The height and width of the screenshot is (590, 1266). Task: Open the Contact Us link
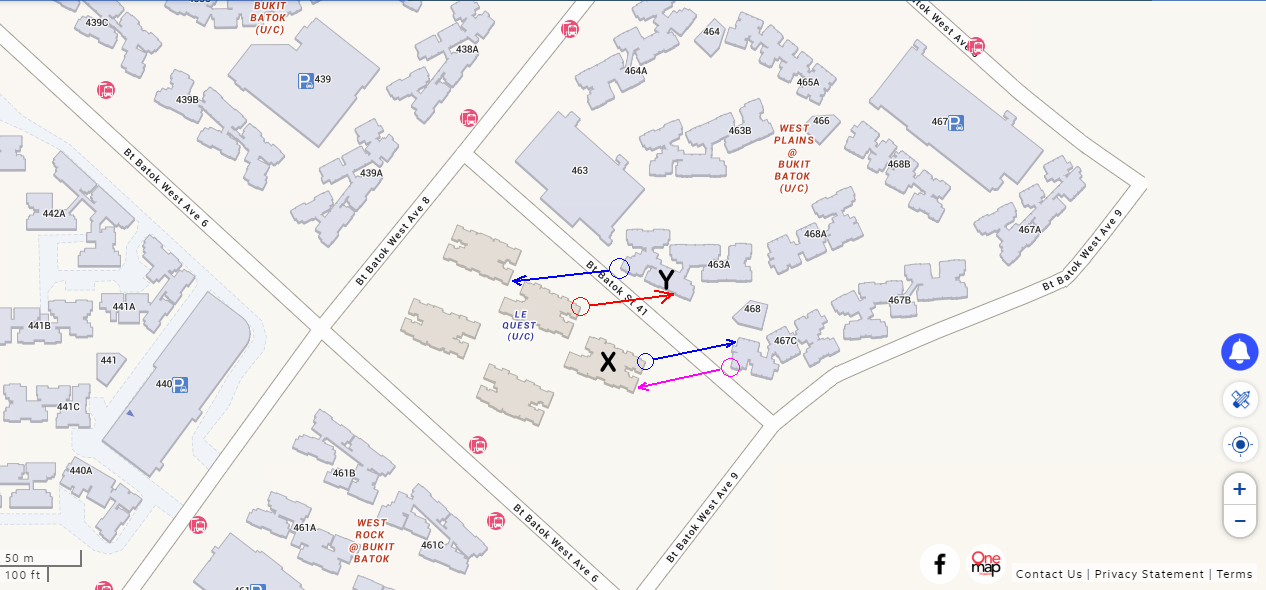[x=1048, y=574]
